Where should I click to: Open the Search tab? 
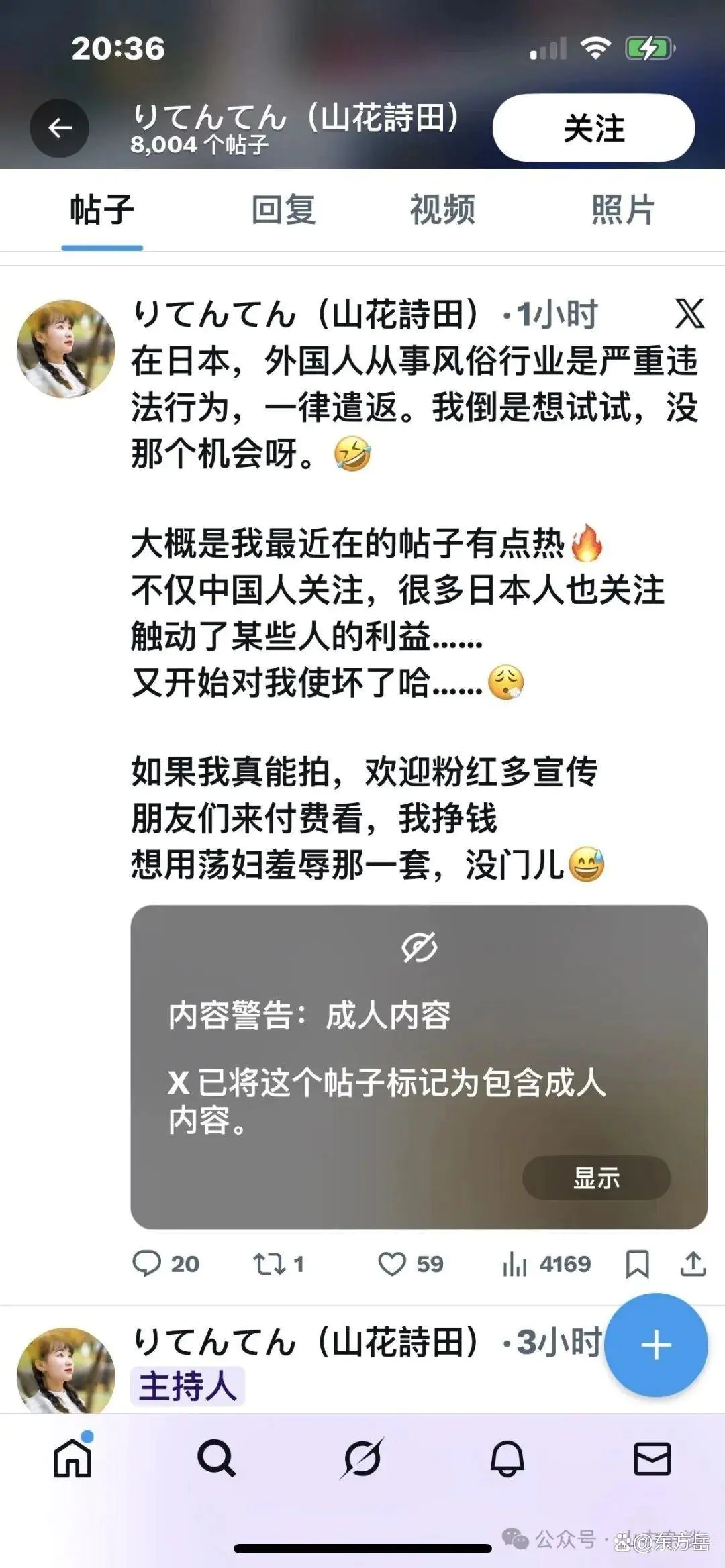(x=216, y=1457)
